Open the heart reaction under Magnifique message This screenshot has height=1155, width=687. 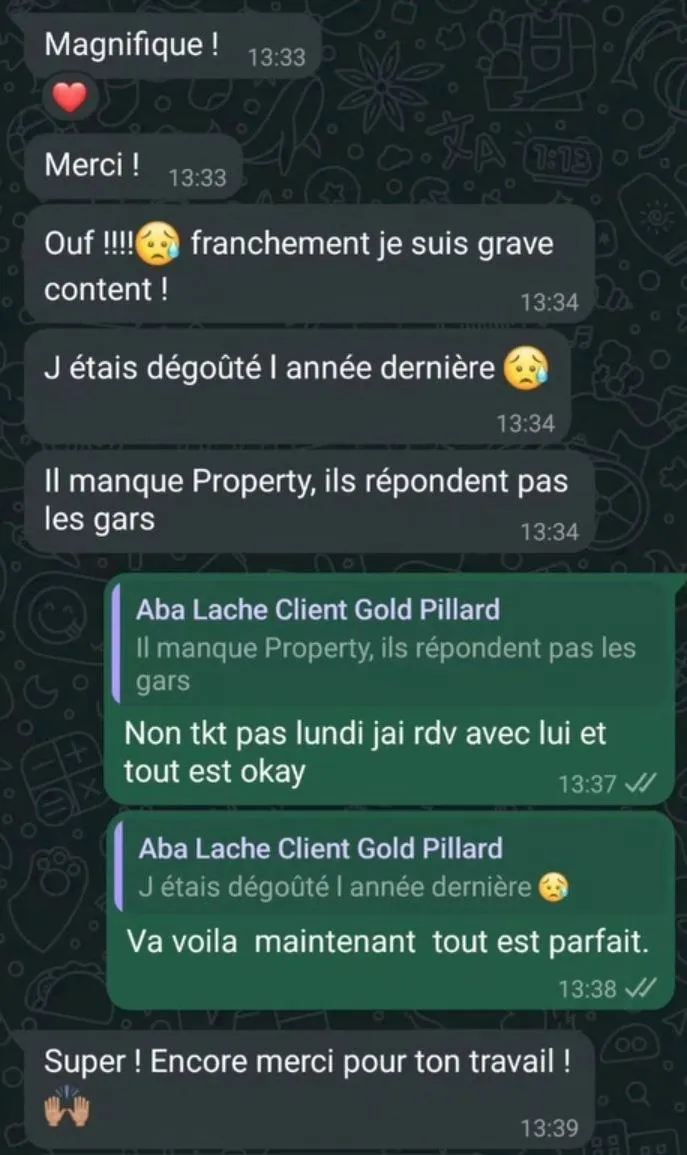tap(67, 98)
